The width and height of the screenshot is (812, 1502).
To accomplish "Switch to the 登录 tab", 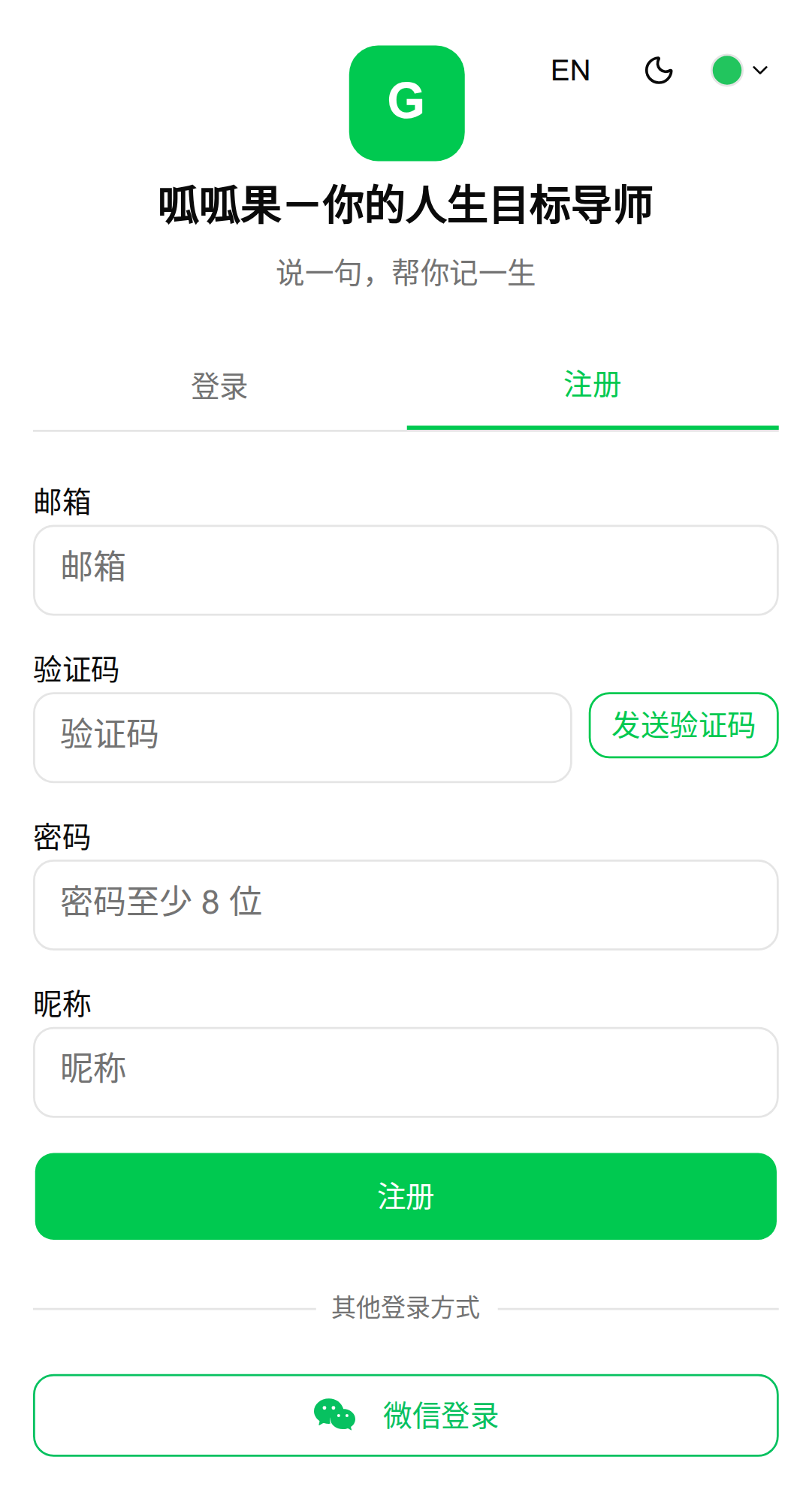I will click(219, 387).
